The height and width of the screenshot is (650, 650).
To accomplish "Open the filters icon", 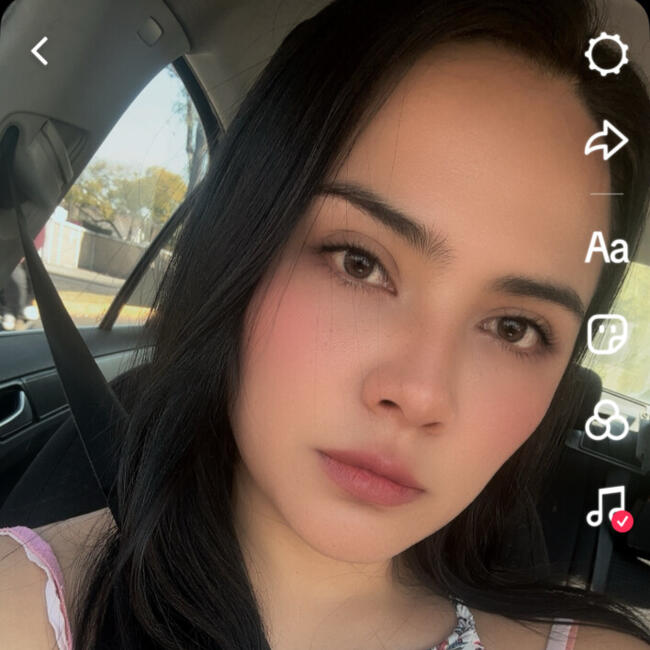I will tap(606, 420).
